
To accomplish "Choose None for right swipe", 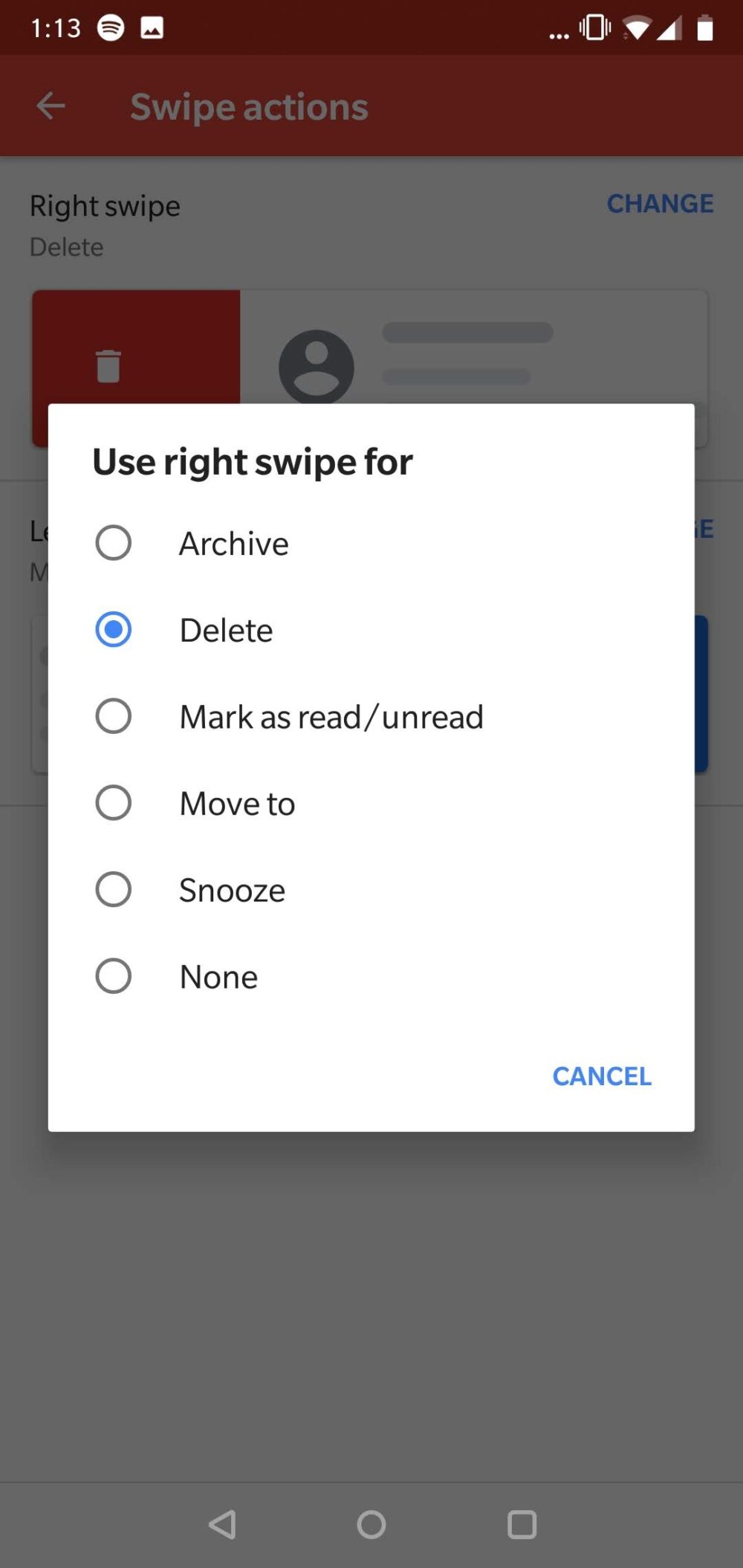I will click(371, 977).
